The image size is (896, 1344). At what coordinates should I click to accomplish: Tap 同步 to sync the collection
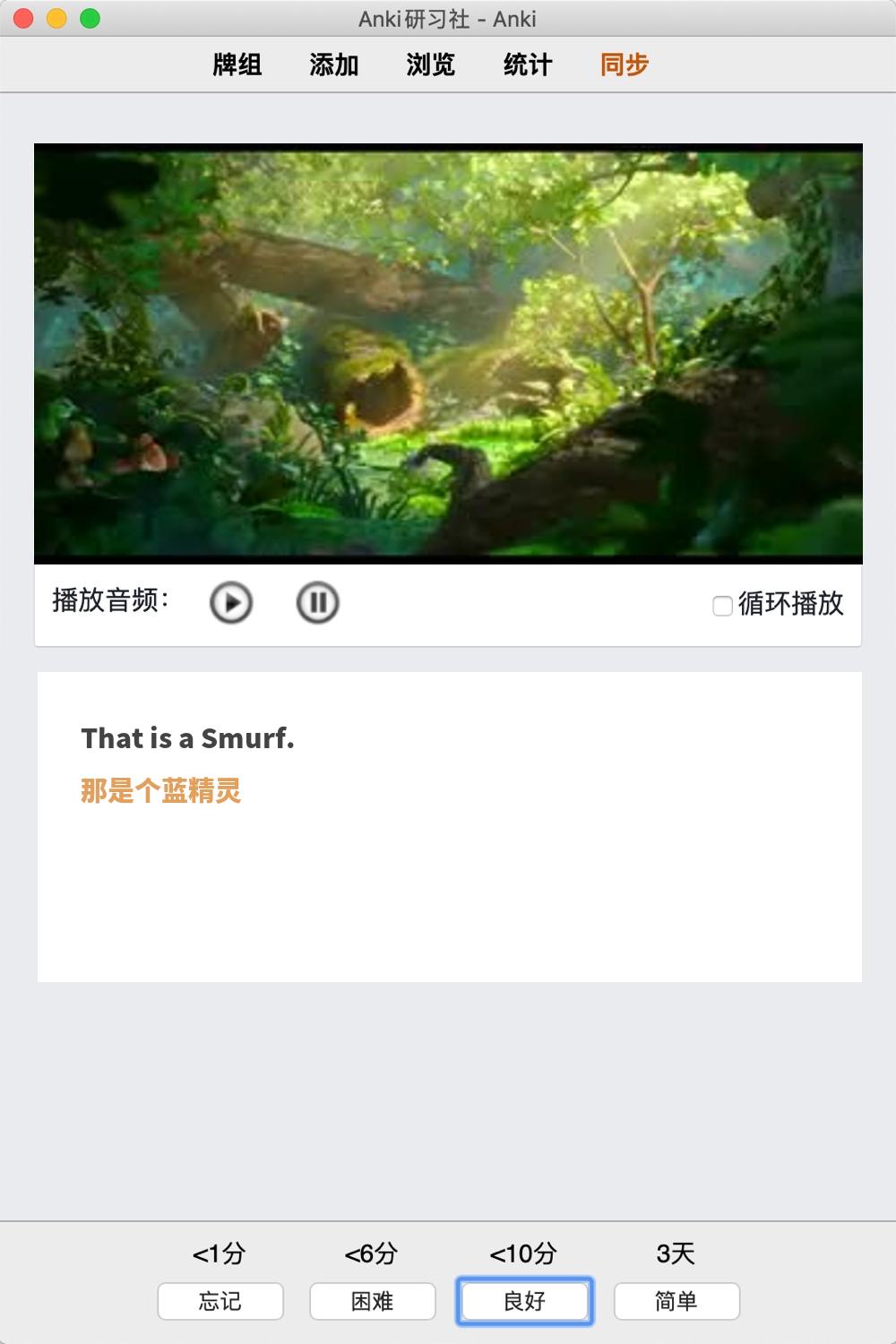624,65
